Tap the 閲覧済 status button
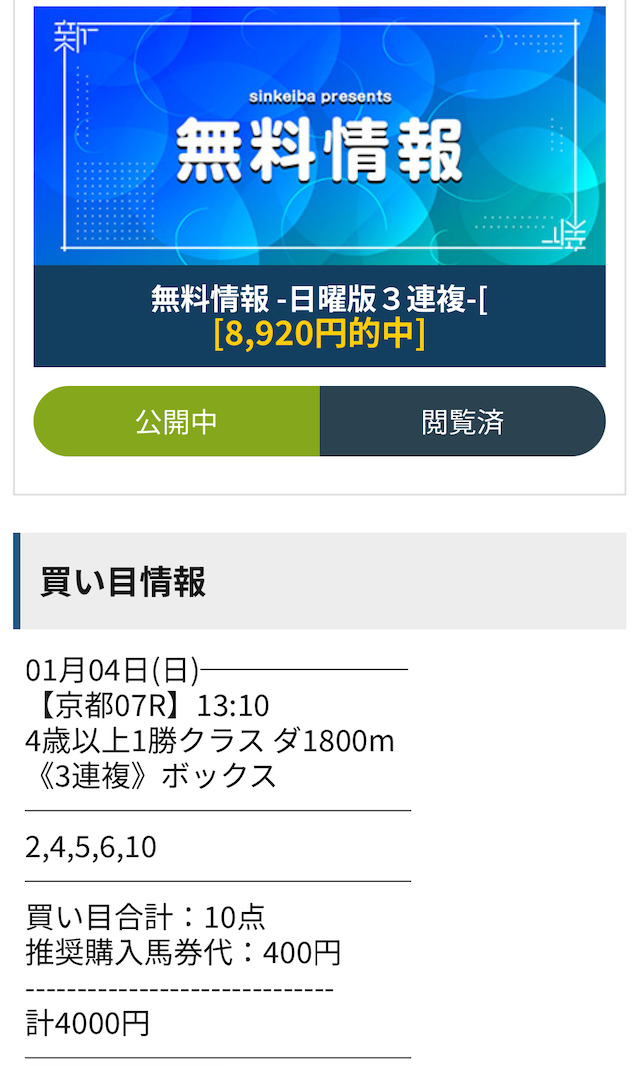 click(x=462, y=421)
